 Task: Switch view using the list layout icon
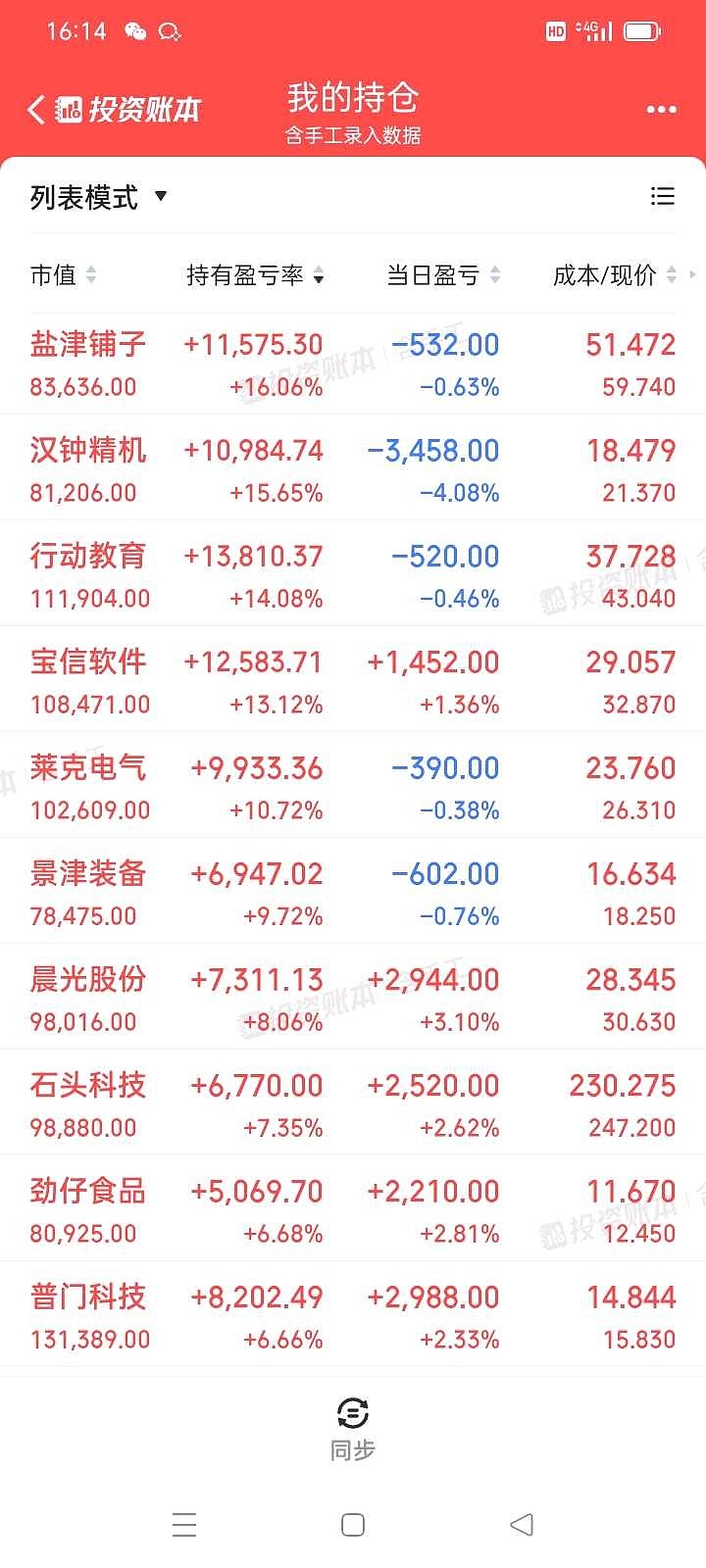click(x=664, y=196)
